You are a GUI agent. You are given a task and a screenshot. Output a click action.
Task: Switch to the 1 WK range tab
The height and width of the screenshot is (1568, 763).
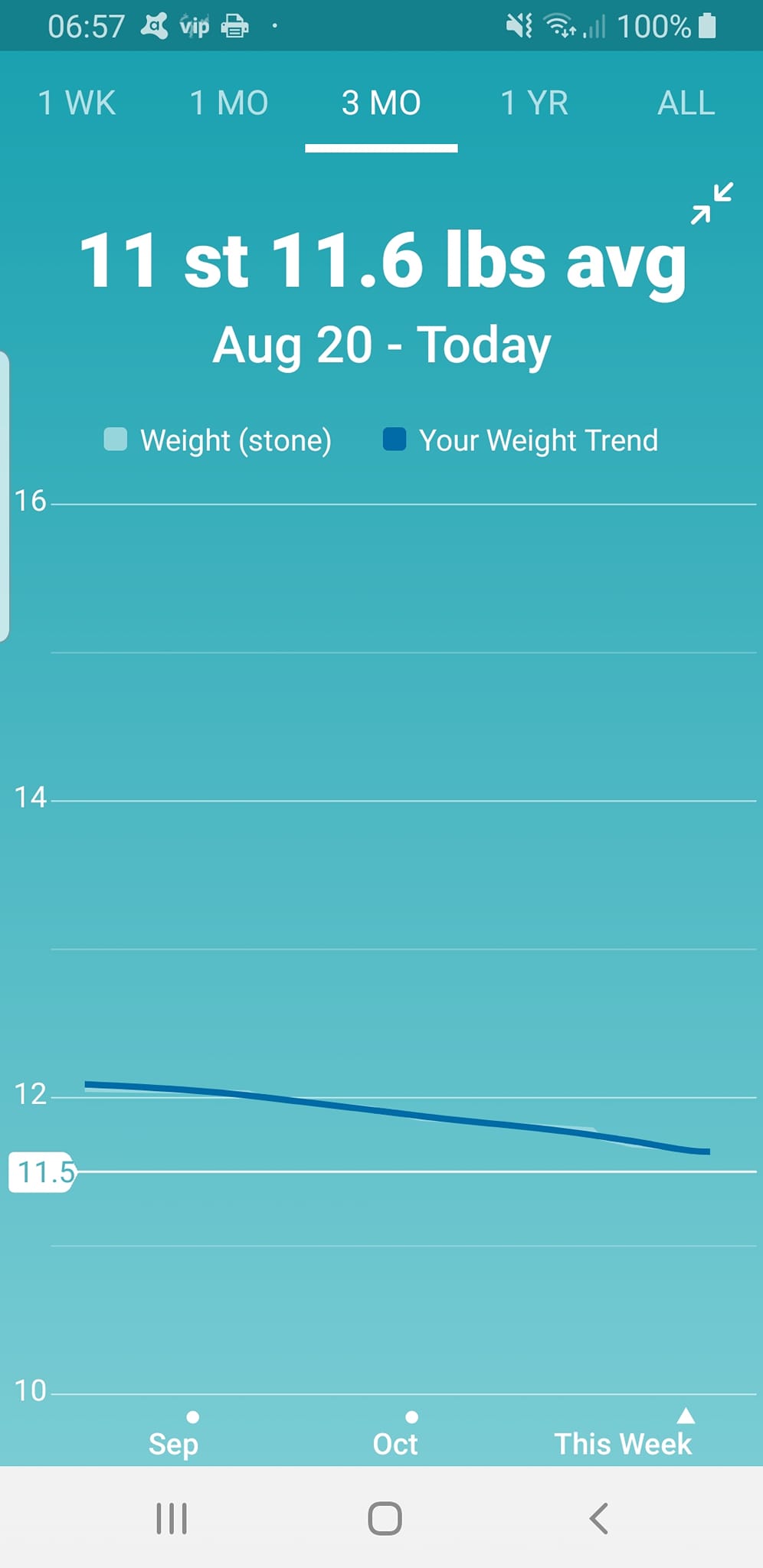(x=77, y=103)
